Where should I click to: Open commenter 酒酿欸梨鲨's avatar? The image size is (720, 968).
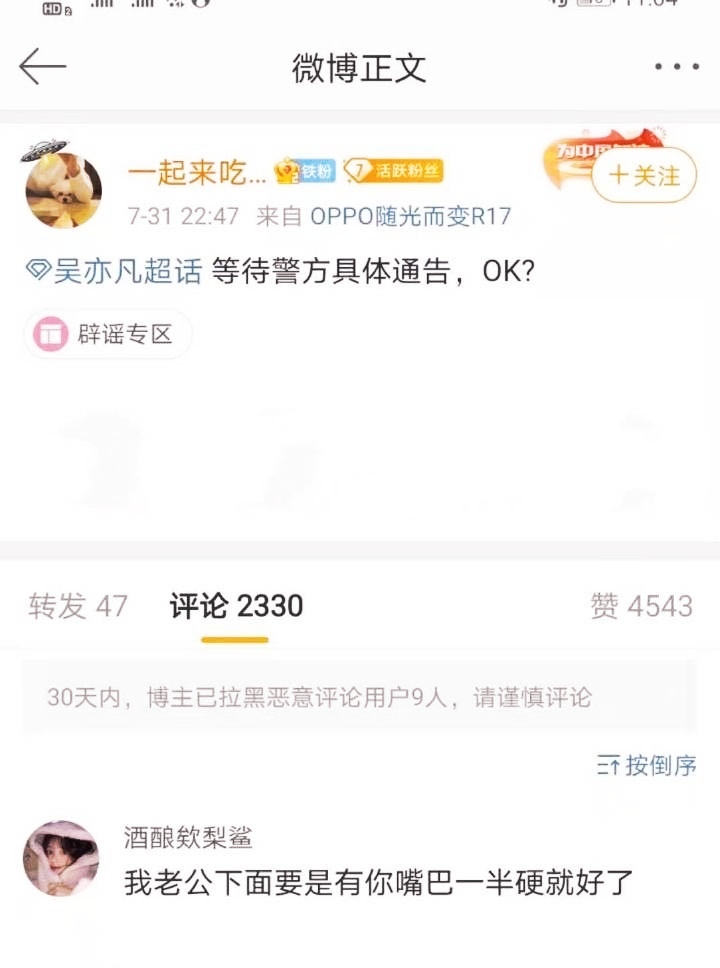pos(61,859)
